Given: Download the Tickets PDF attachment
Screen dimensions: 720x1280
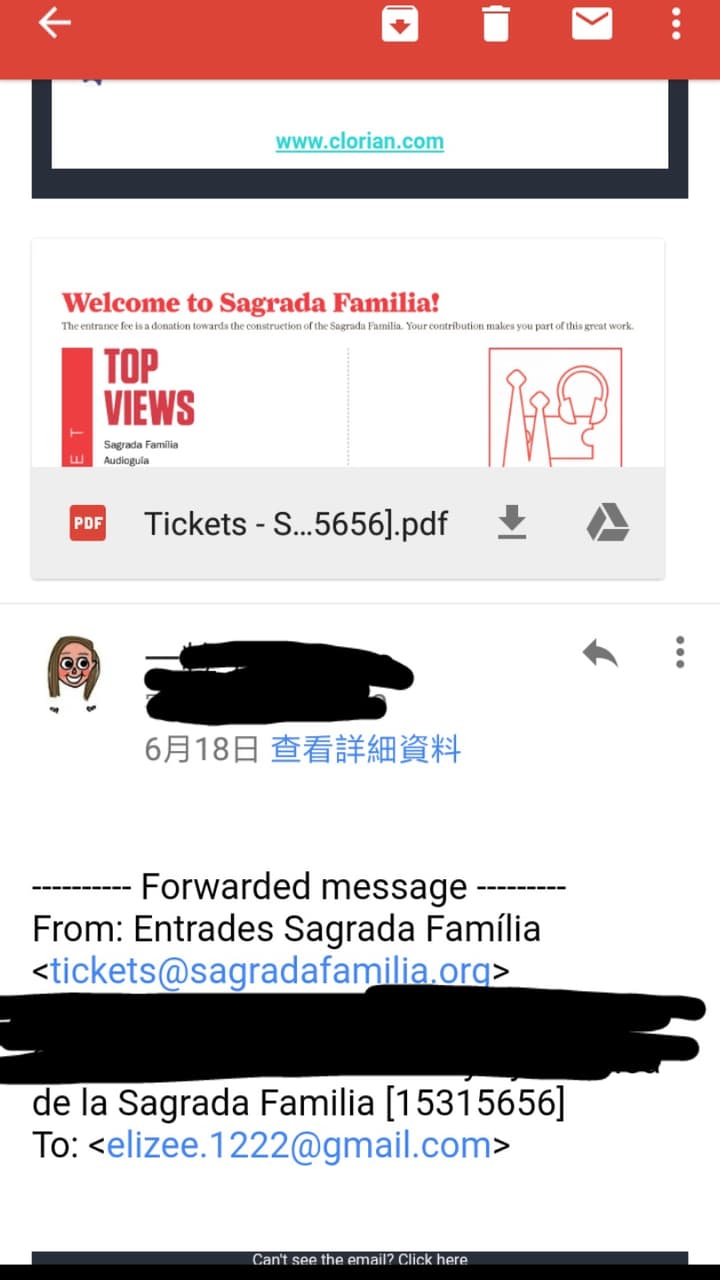Looking at the screenshot, I should coord(512,522).
